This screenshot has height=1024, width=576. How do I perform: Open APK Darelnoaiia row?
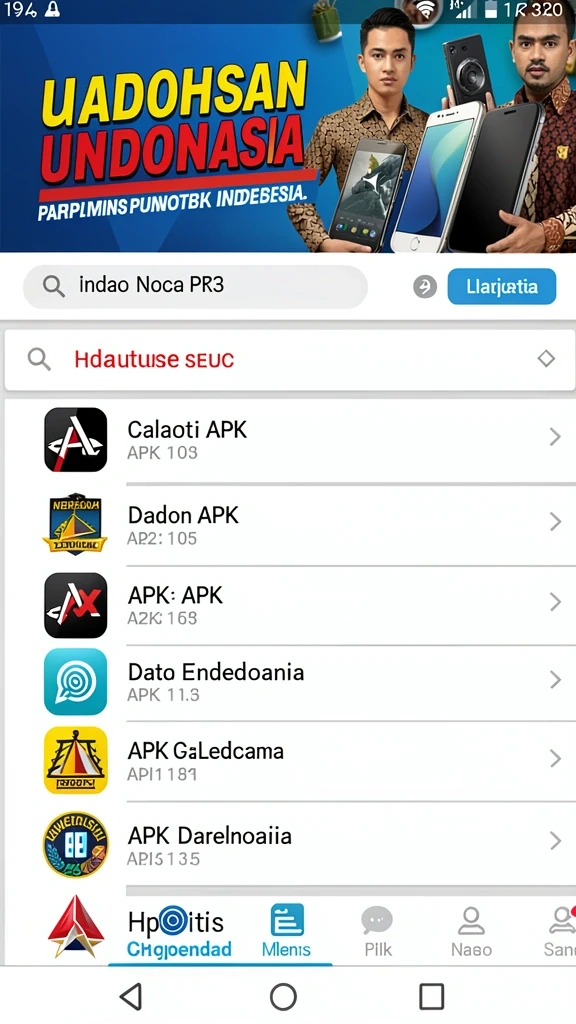[288, 844]
